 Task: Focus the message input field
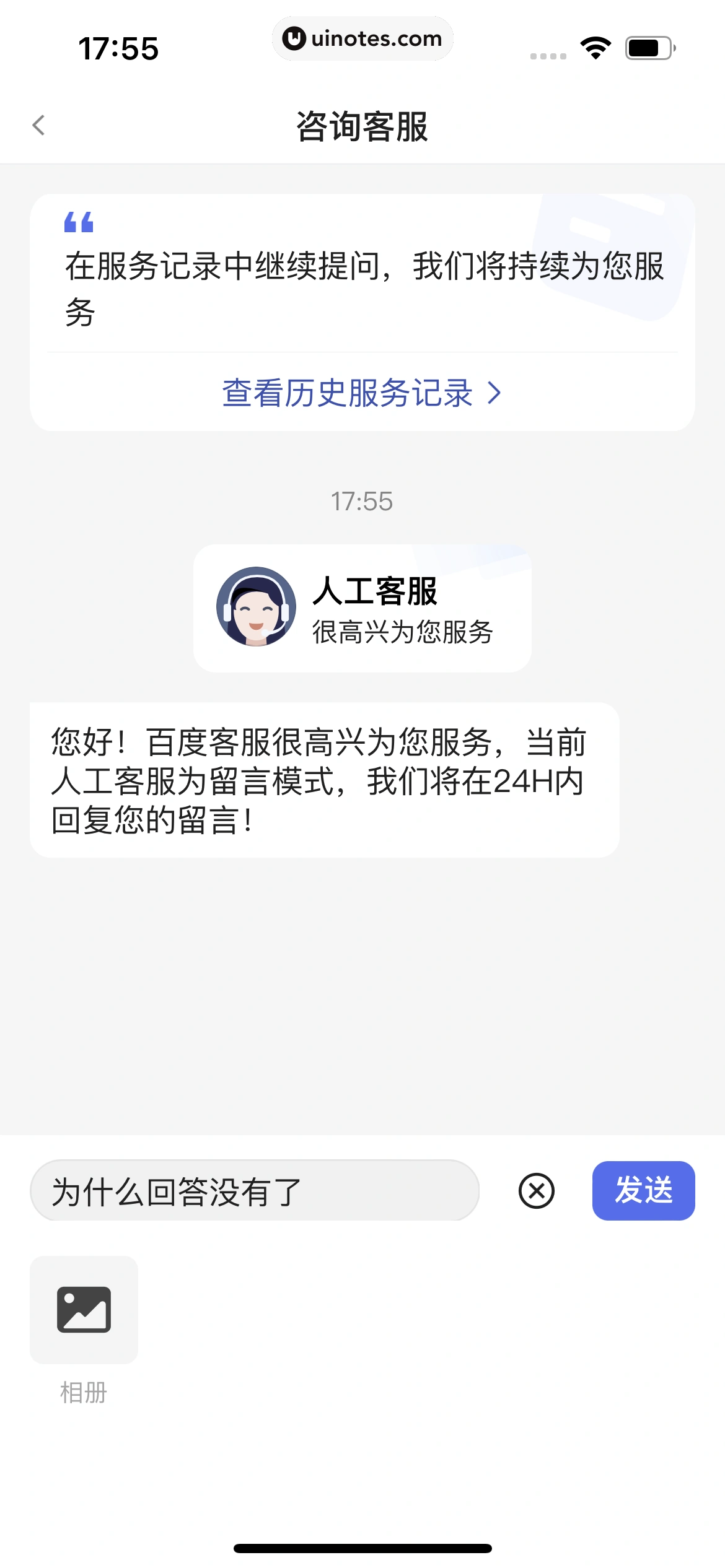tap(254, 1190)
